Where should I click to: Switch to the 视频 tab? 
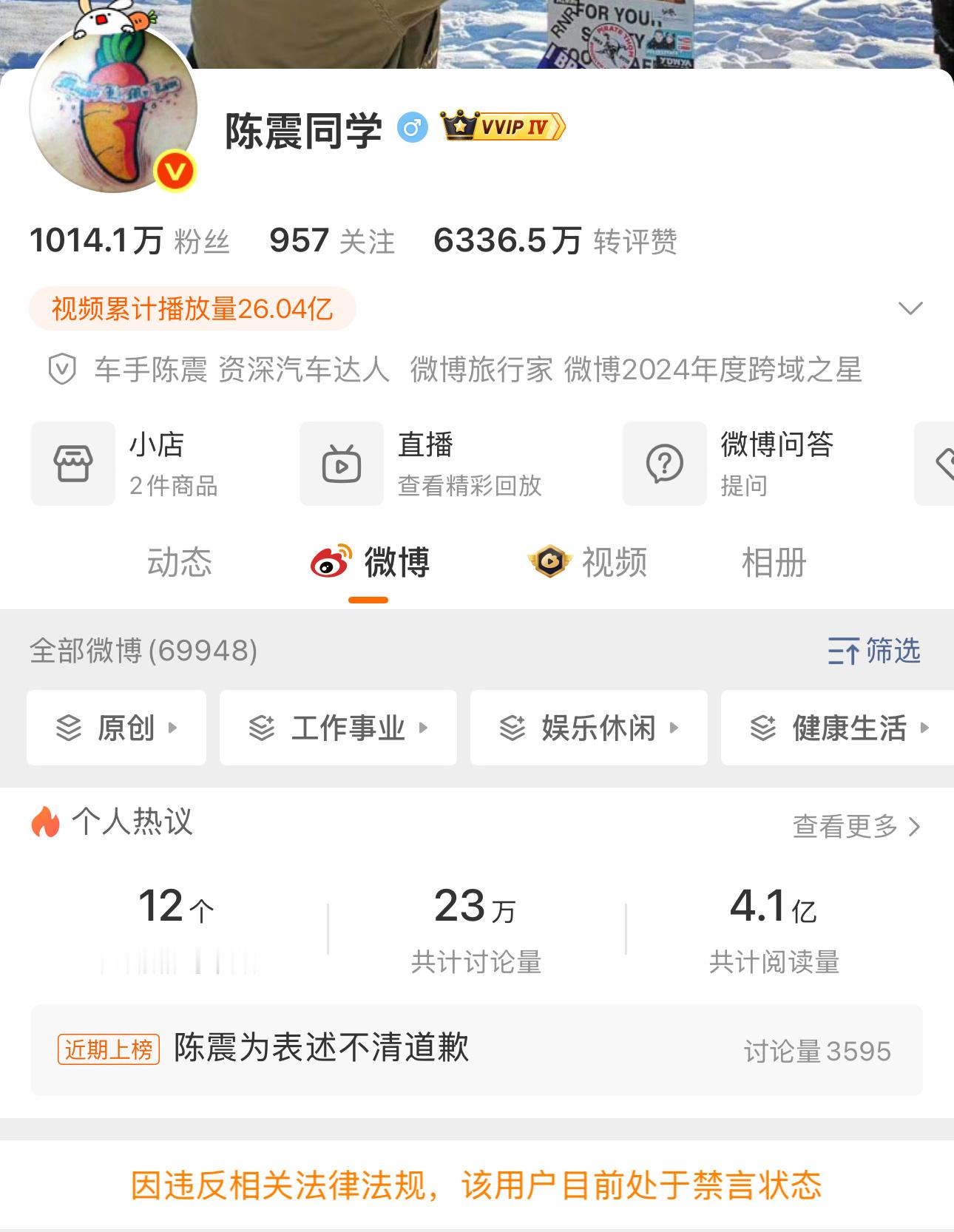(x=615, y=563)
